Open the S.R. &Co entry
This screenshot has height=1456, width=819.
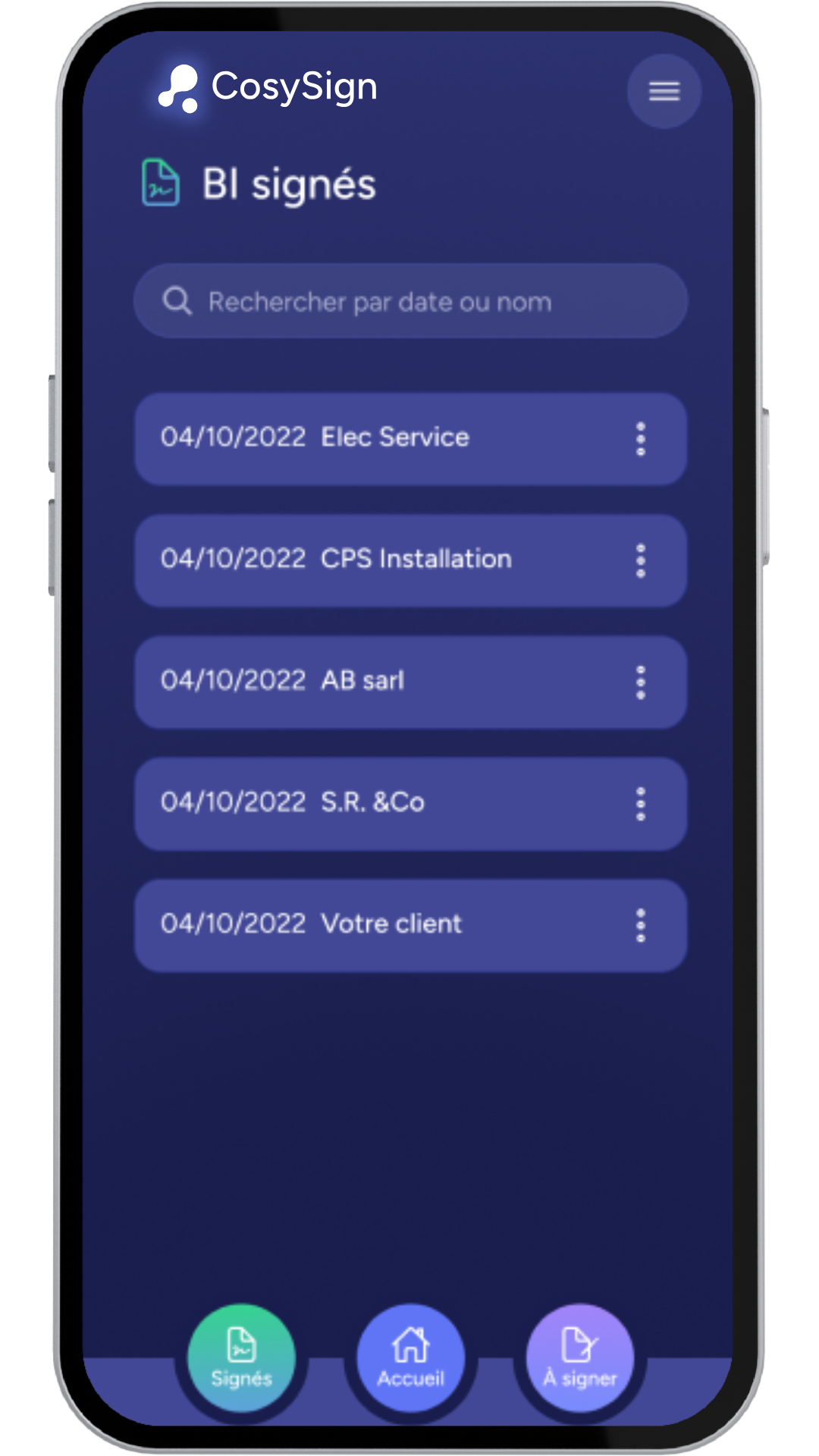tap(410, 803)
